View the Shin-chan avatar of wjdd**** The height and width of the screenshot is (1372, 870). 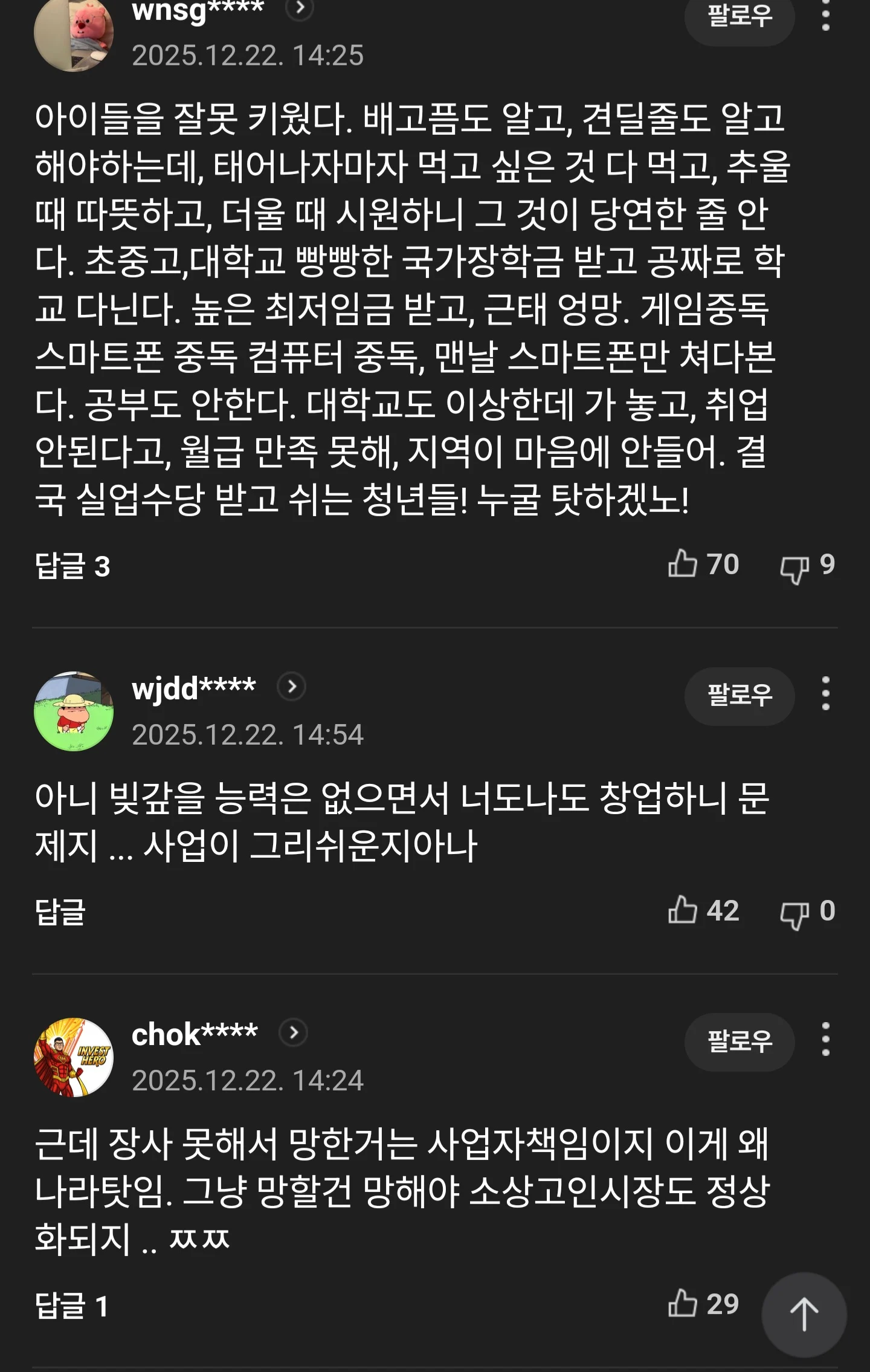tap(74, 711)
